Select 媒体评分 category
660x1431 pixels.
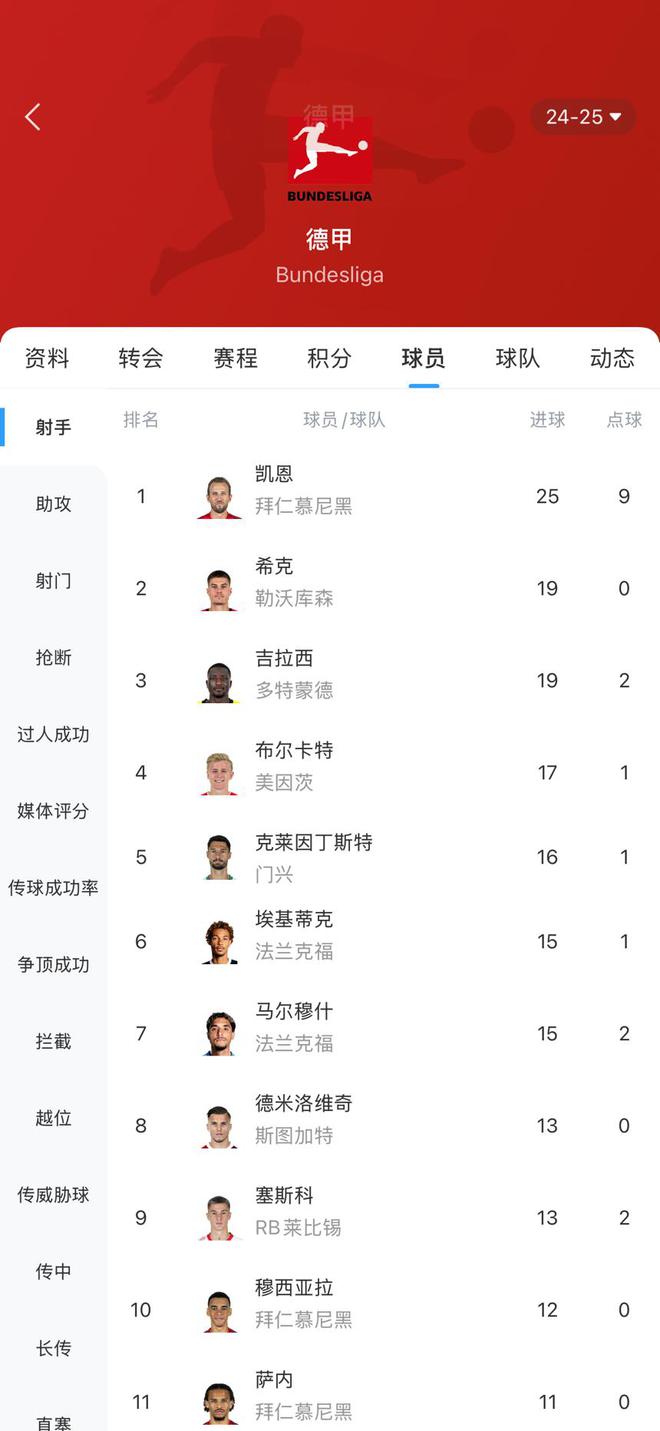pos(53,811)
